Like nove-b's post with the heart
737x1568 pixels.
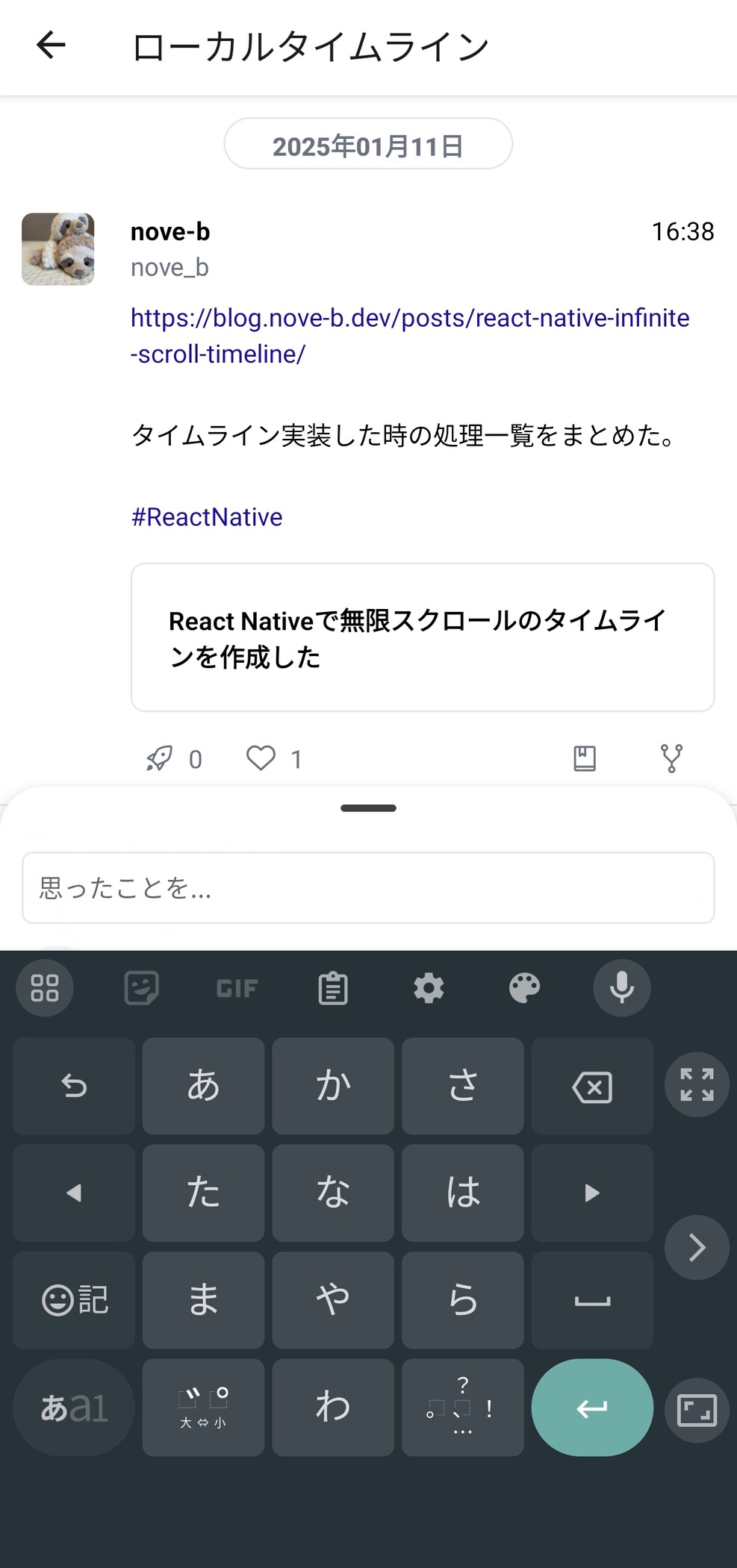tap(261, 758)
